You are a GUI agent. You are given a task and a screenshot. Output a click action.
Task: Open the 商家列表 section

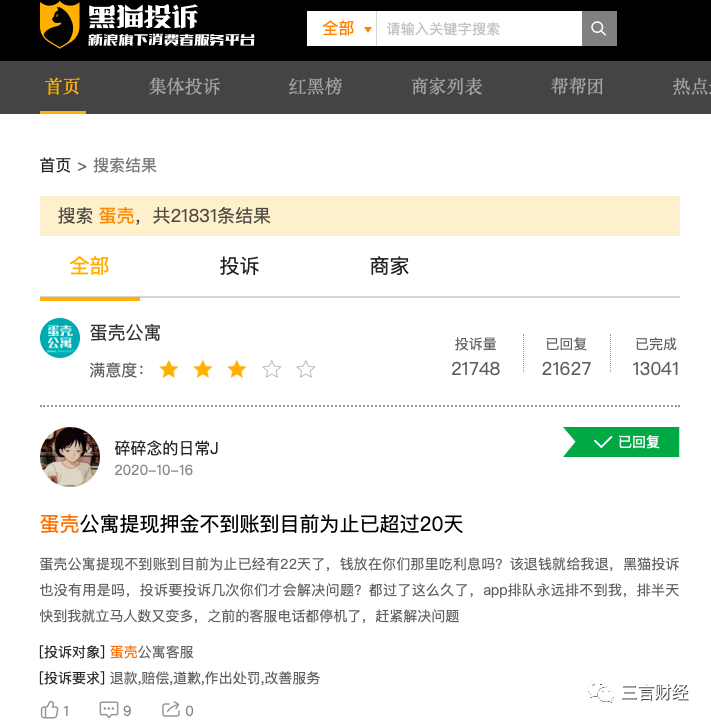click(446, 87)
